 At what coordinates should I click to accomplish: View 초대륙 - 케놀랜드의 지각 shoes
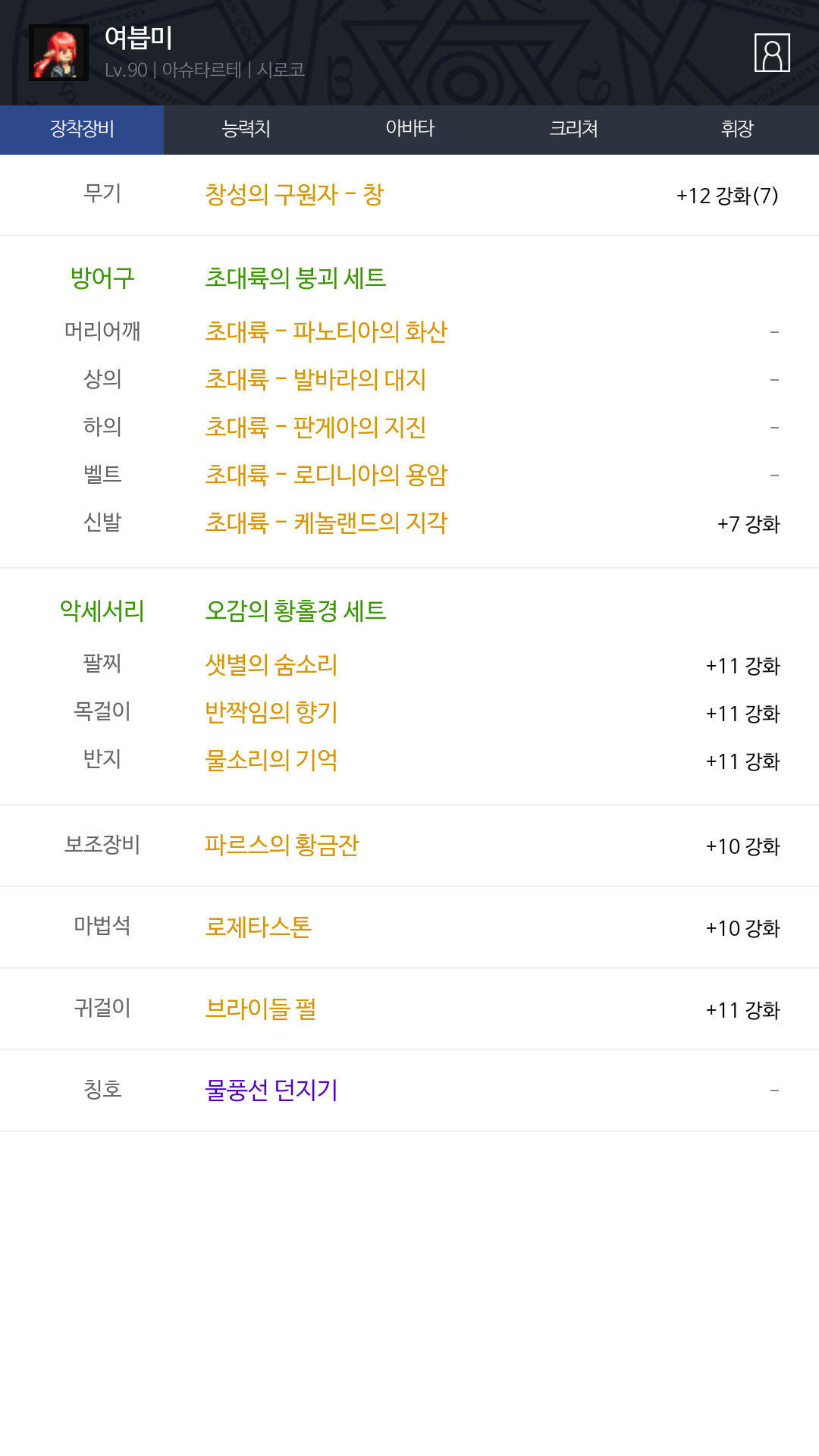(326, 522)
